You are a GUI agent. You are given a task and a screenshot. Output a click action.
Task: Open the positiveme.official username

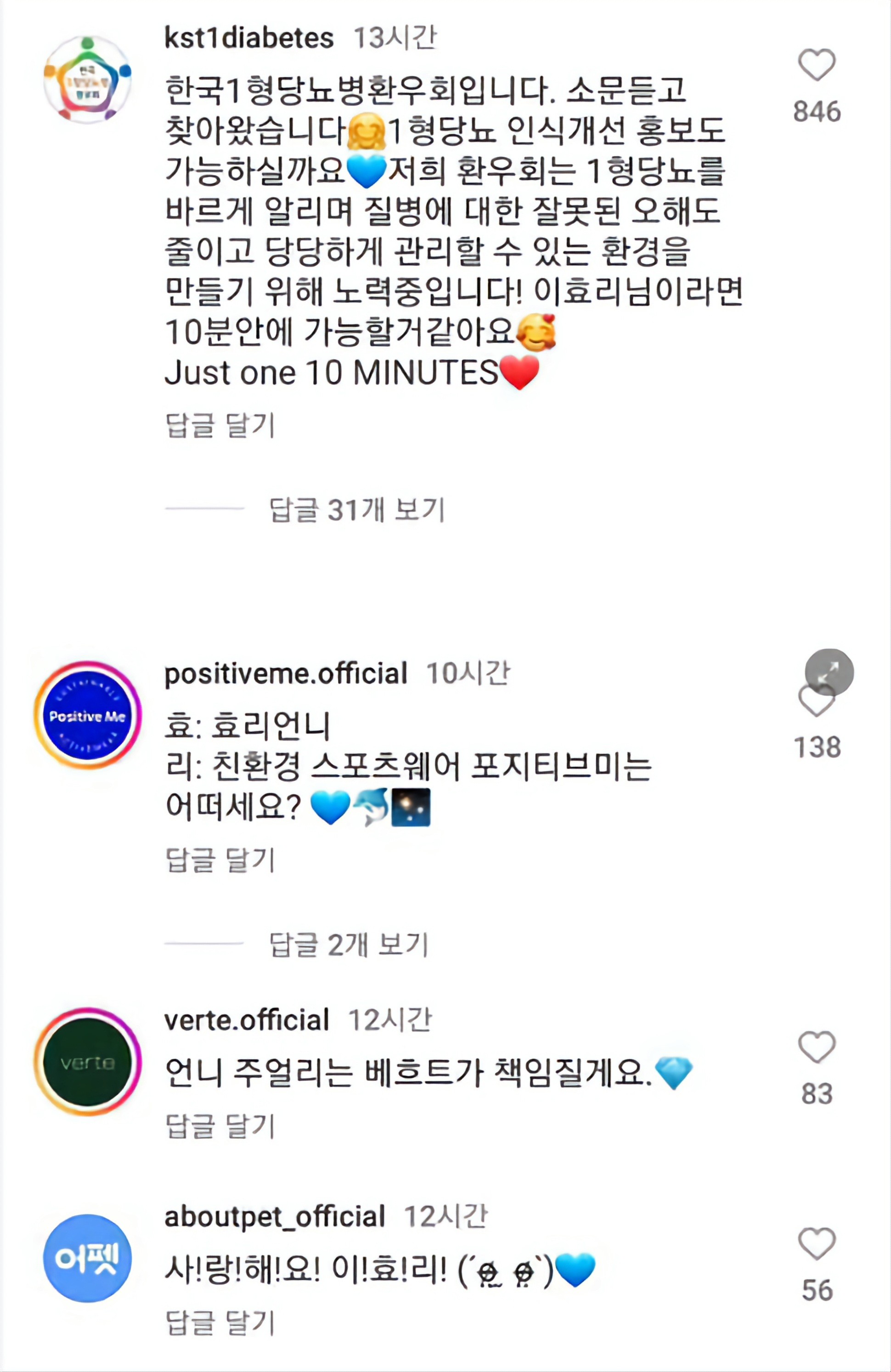(x=286, y=673)
